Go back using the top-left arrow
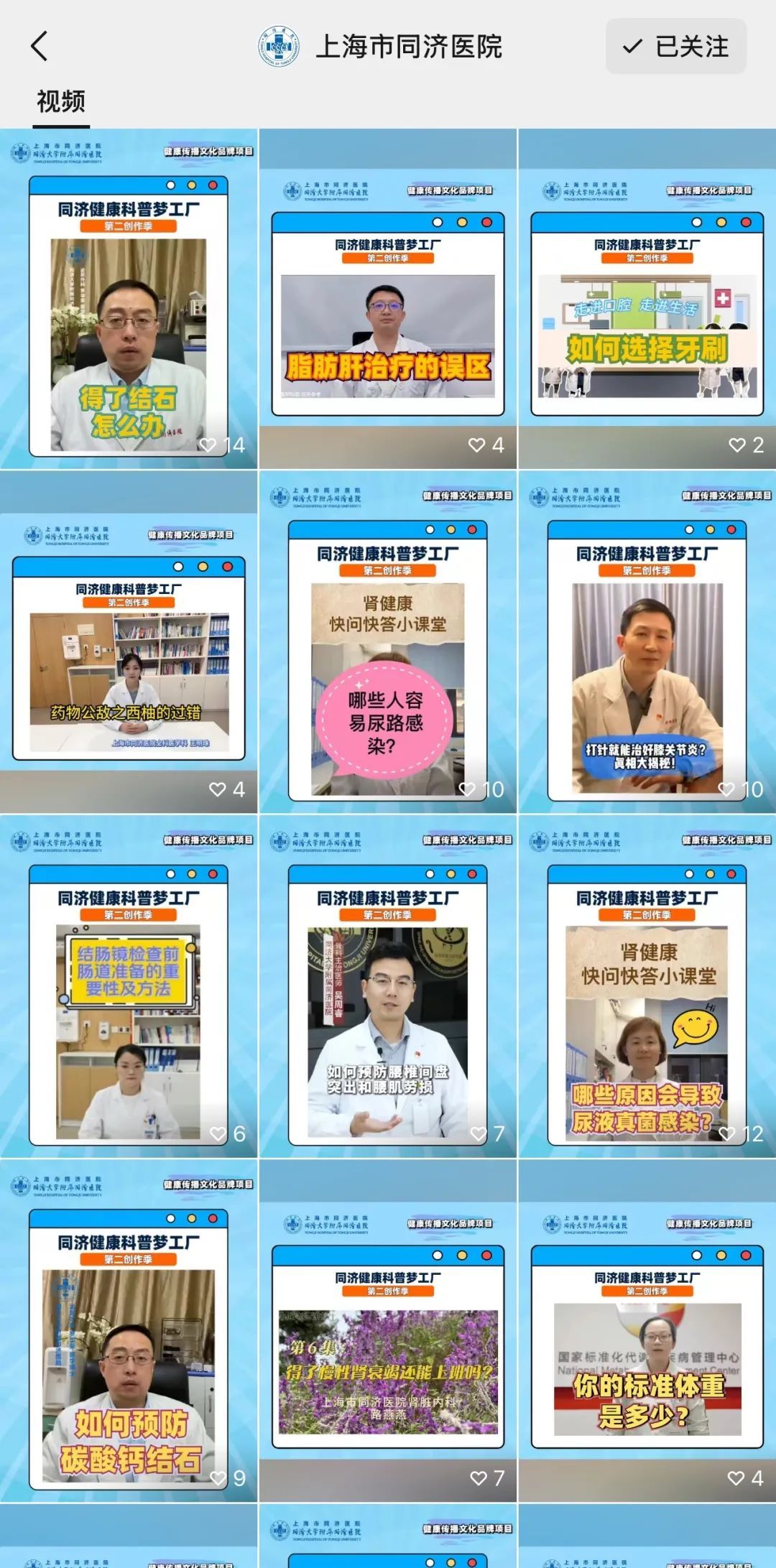This screenshot has width=776, height=1568. click(40, 47)
